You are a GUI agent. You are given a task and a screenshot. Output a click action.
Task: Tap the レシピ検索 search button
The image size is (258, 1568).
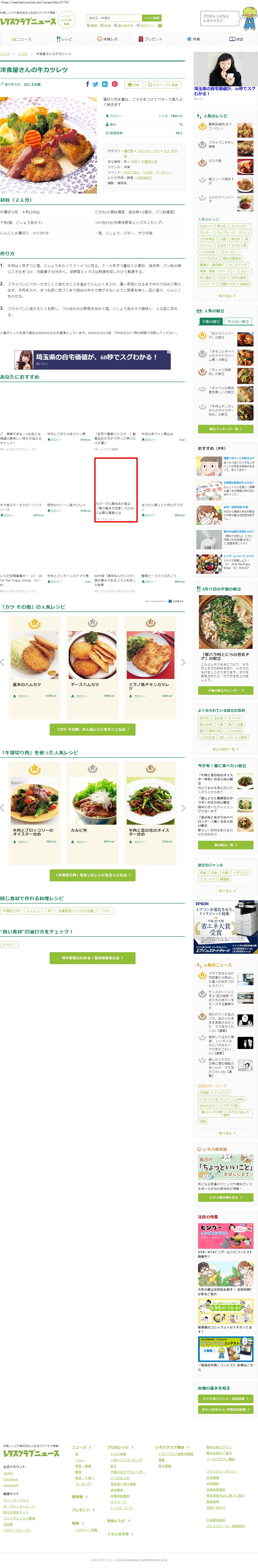pos(151,18)
